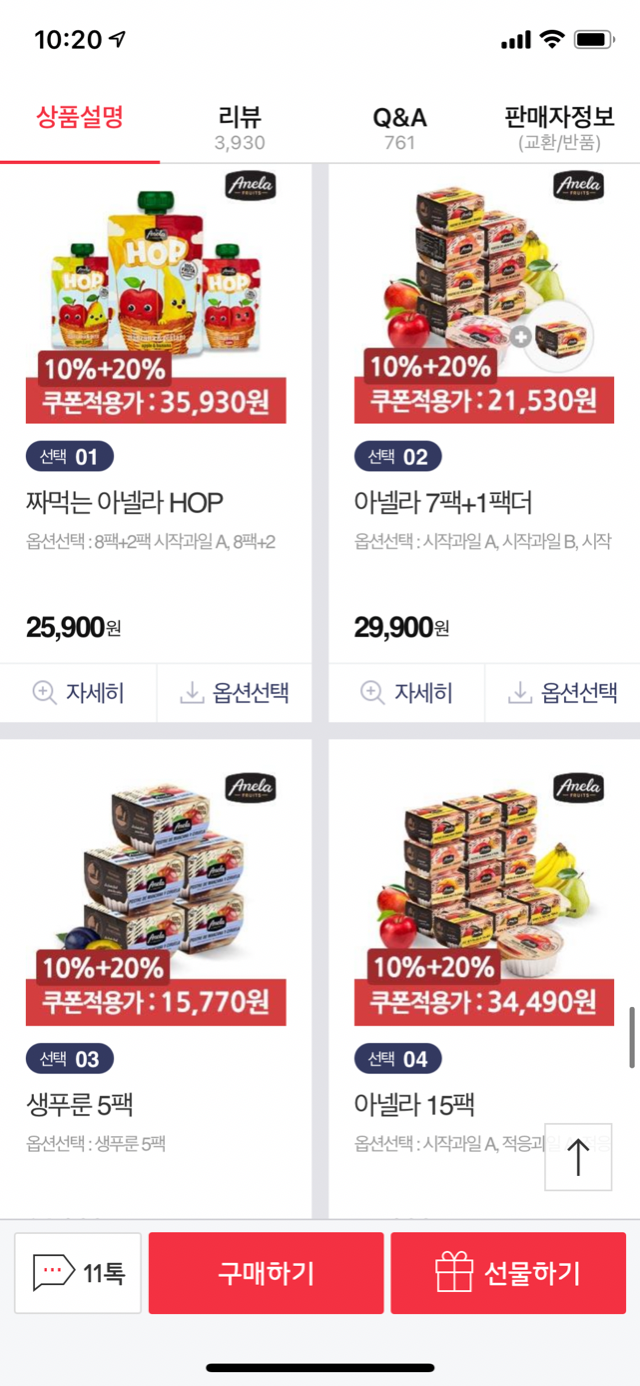640x1386 pixels.
Task: Tap 옵션선택 for 짜먹는 아넬라 HOP
Action: pos(234,693)
